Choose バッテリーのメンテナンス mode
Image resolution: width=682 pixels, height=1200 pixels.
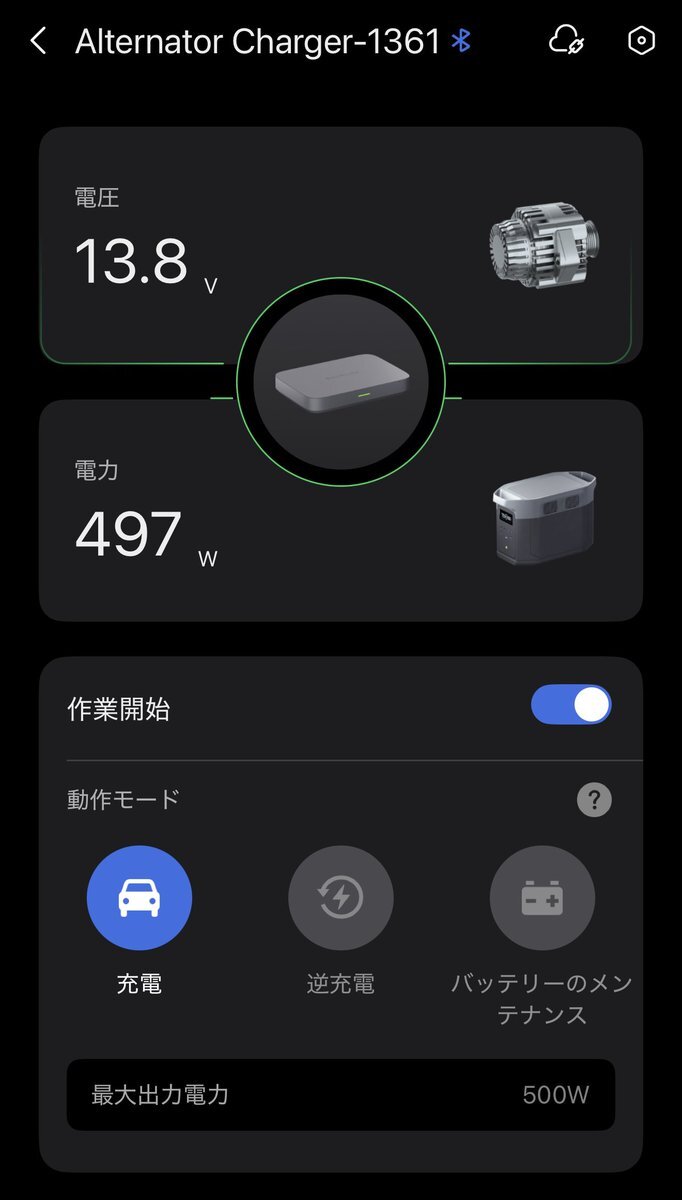tap(542, 898)
